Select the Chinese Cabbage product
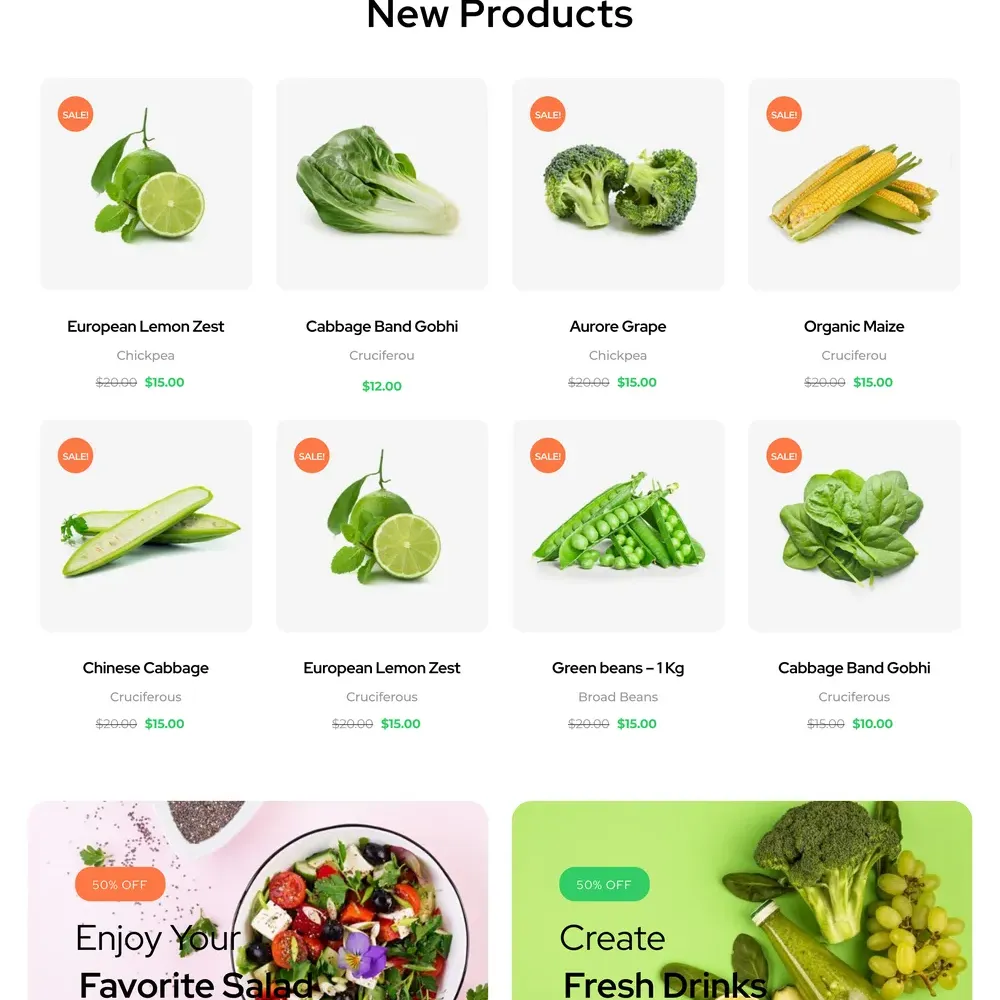This screenshot has height=1000, width=1000. [146, 668]
